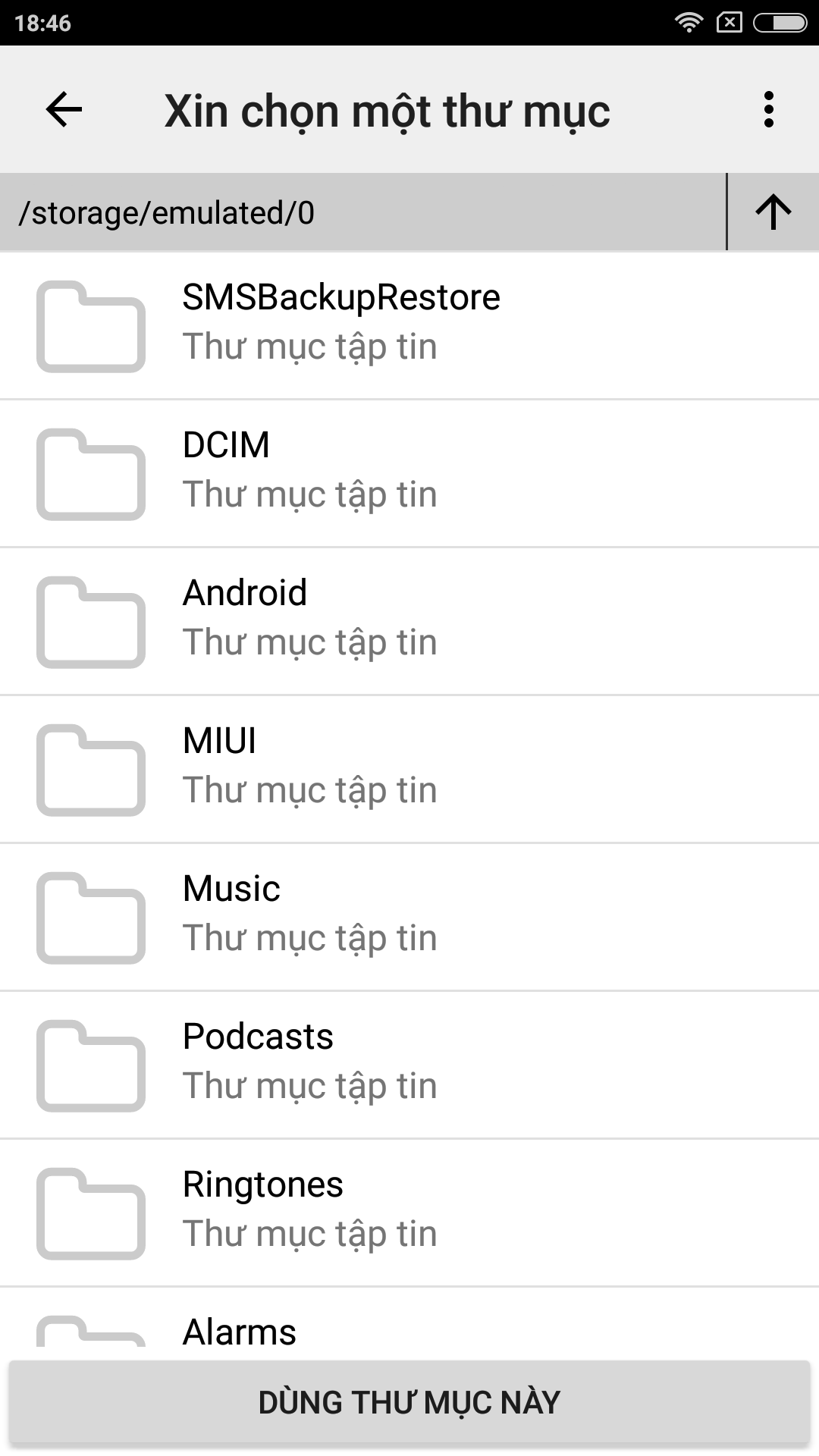Image resolution: width=819 pixels, height=1456 pixels.
Task: Open the Podcasts folder
Action: [x=409, y=1064]
